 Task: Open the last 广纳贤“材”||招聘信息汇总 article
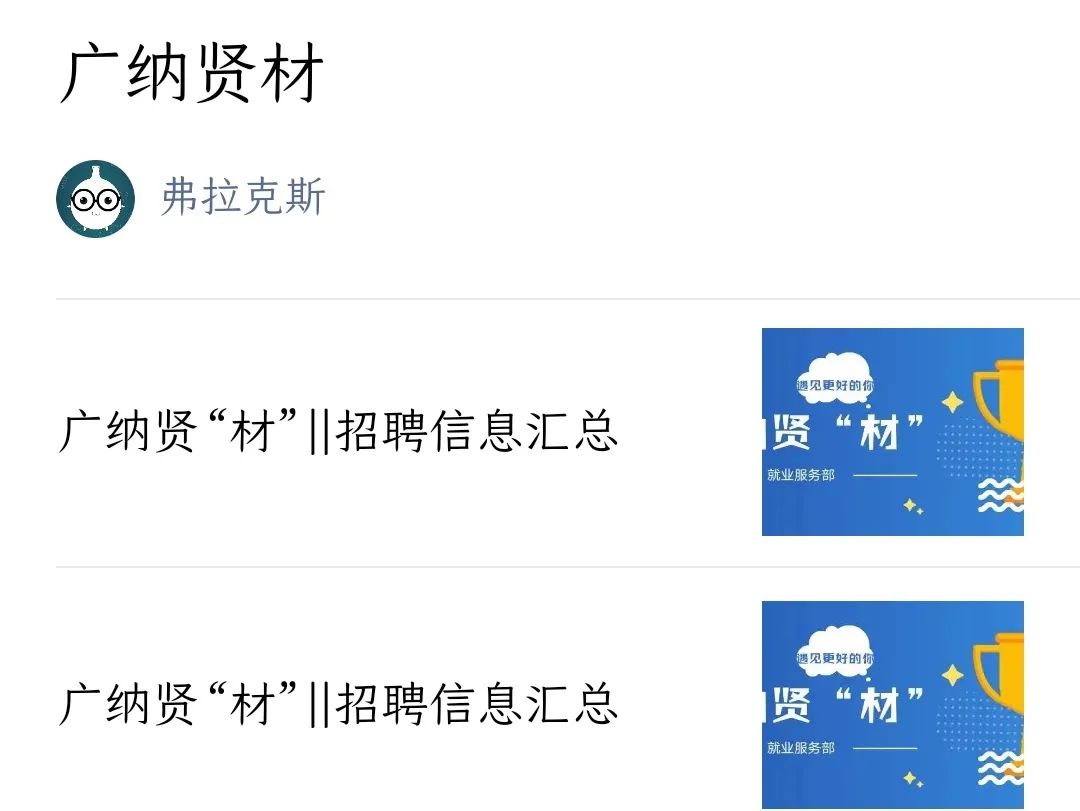tap(338, 703)
